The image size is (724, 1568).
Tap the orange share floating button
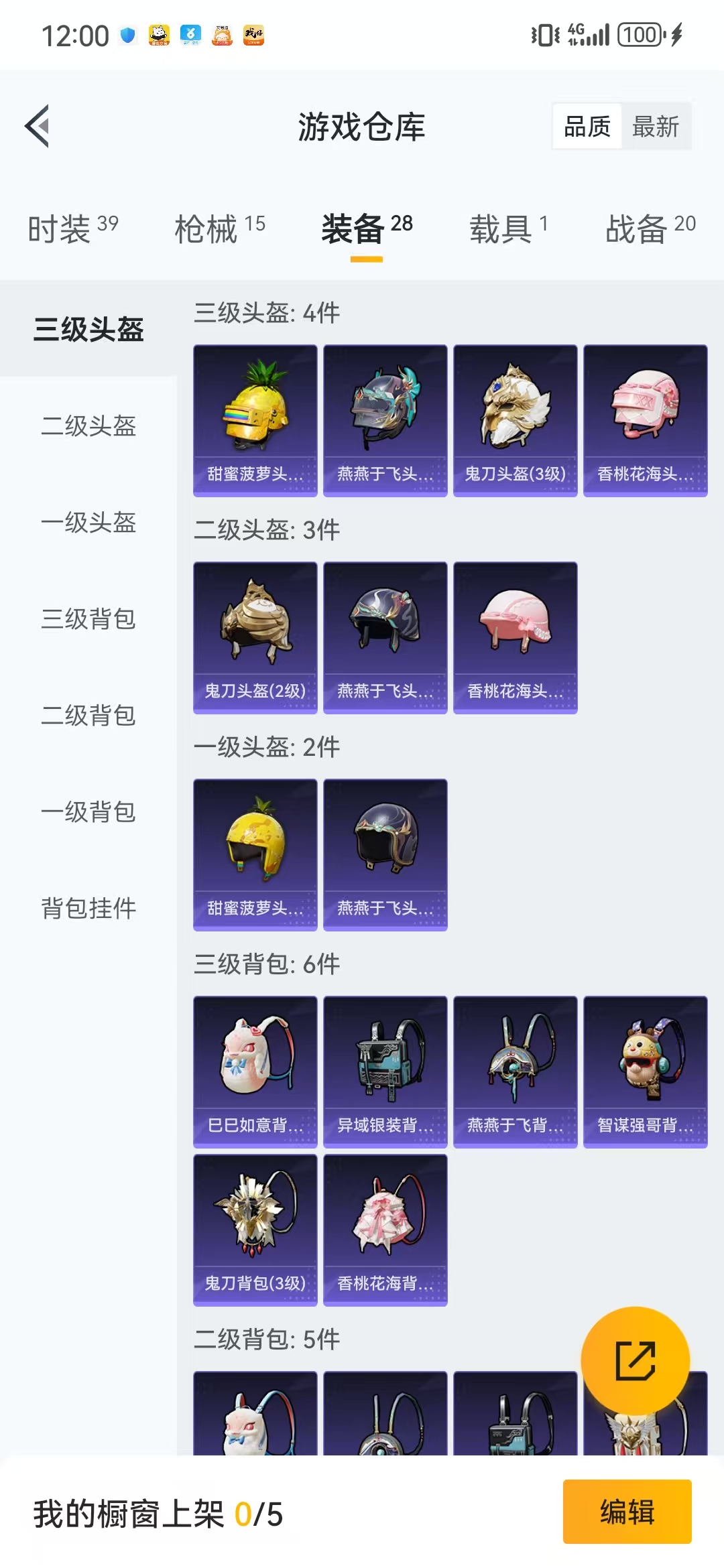[x=635, y=1361]
